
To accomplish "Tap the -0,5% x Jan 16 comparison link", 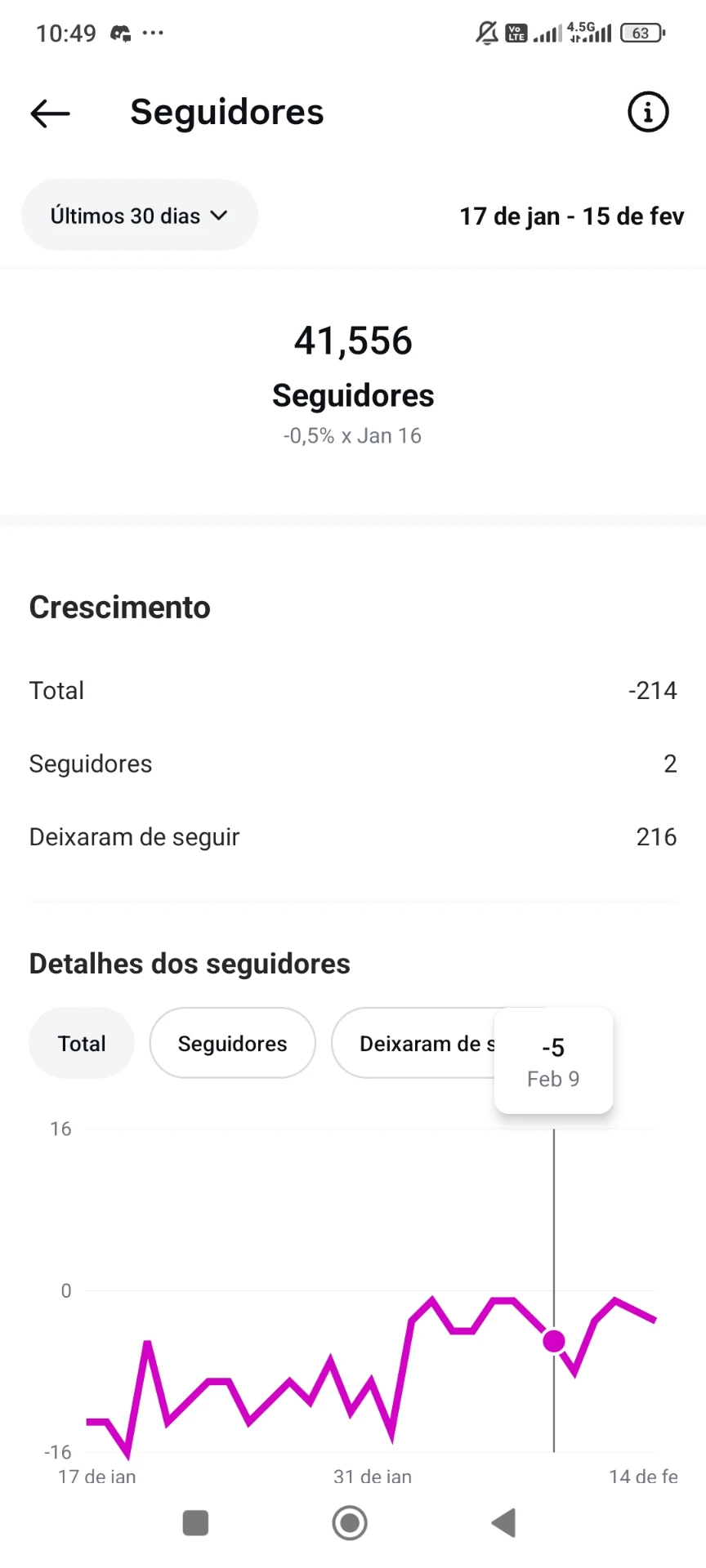I will coord(352,435).
